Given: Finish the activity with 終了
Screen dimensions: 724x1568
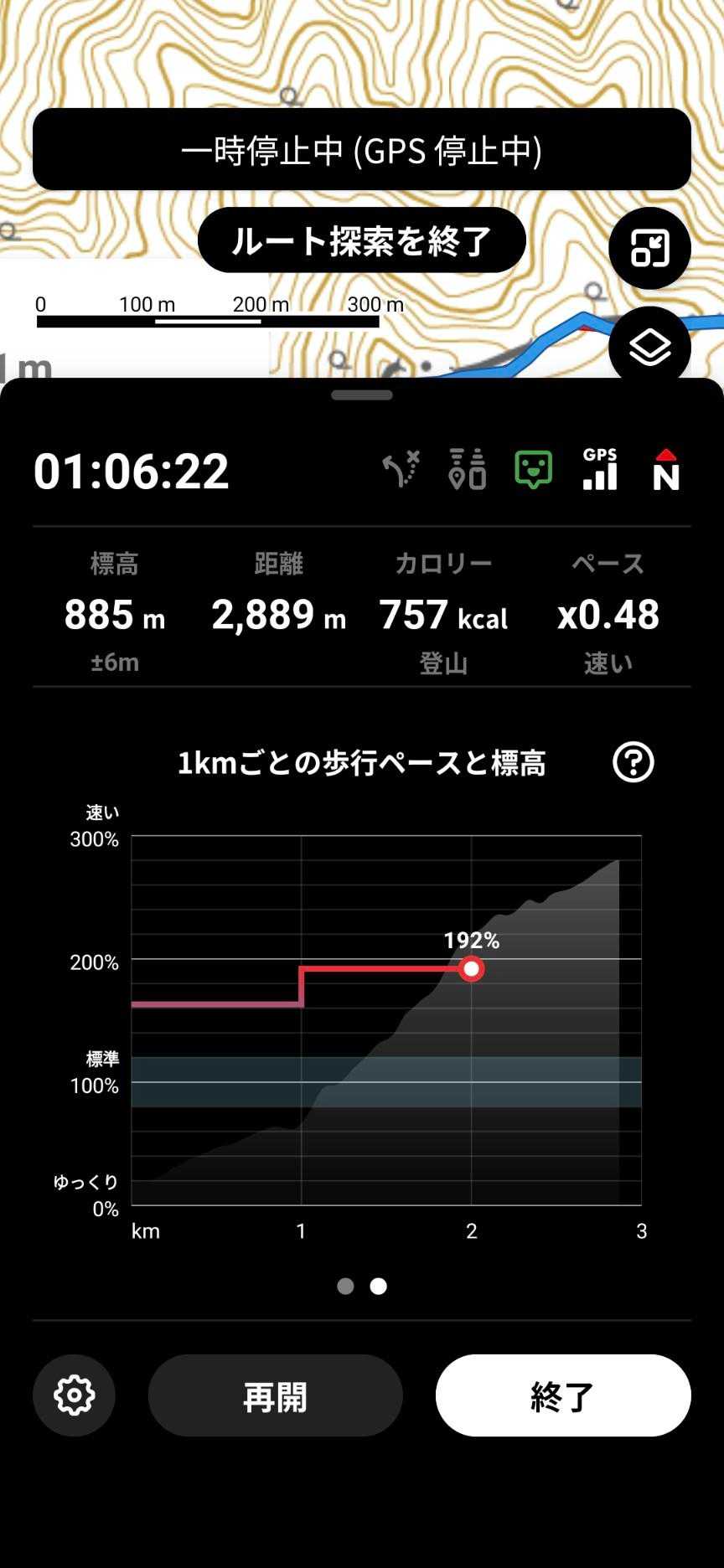Looking at the screenshot, I should (x=562, y=1395).
